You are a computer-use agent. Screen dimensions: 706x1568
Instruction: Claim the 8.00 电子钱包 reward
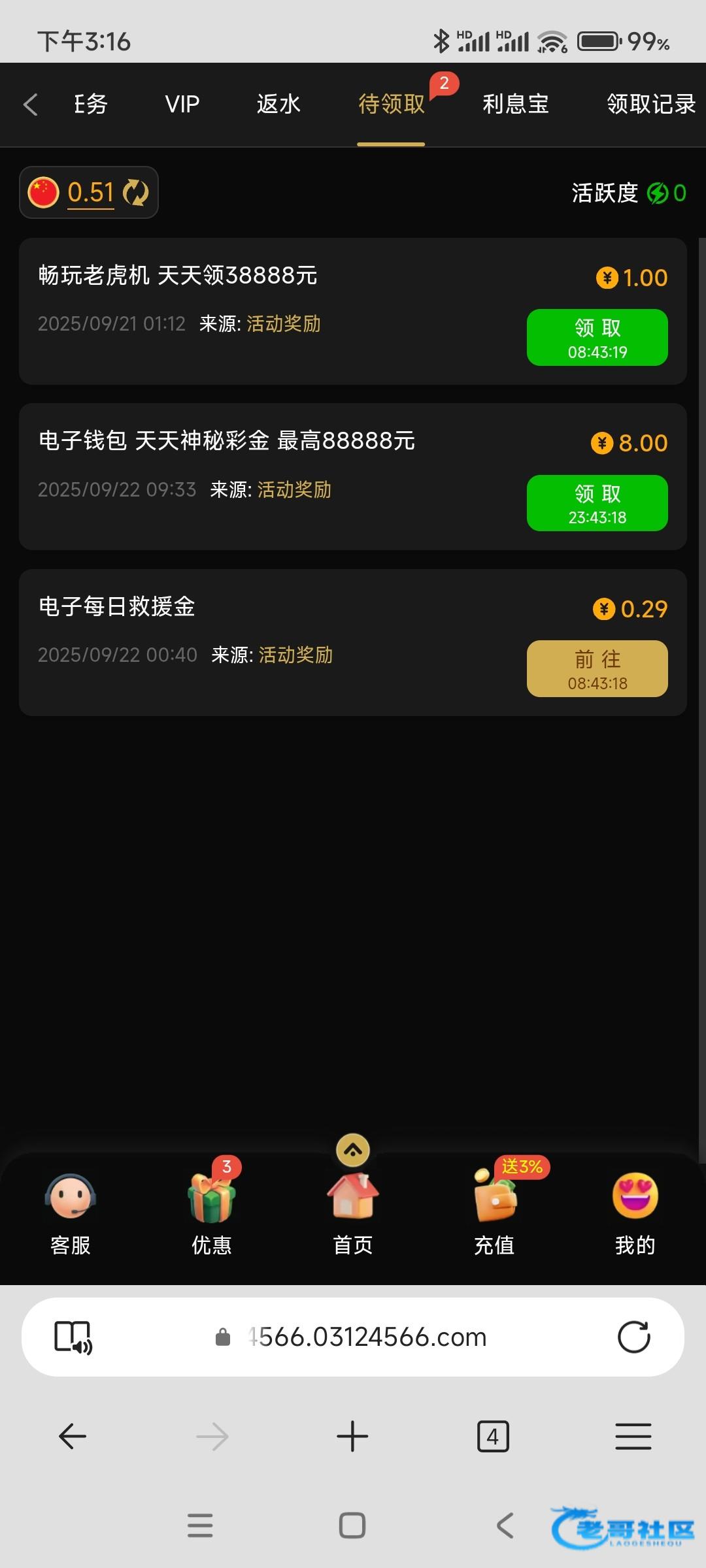coord(597,503)
